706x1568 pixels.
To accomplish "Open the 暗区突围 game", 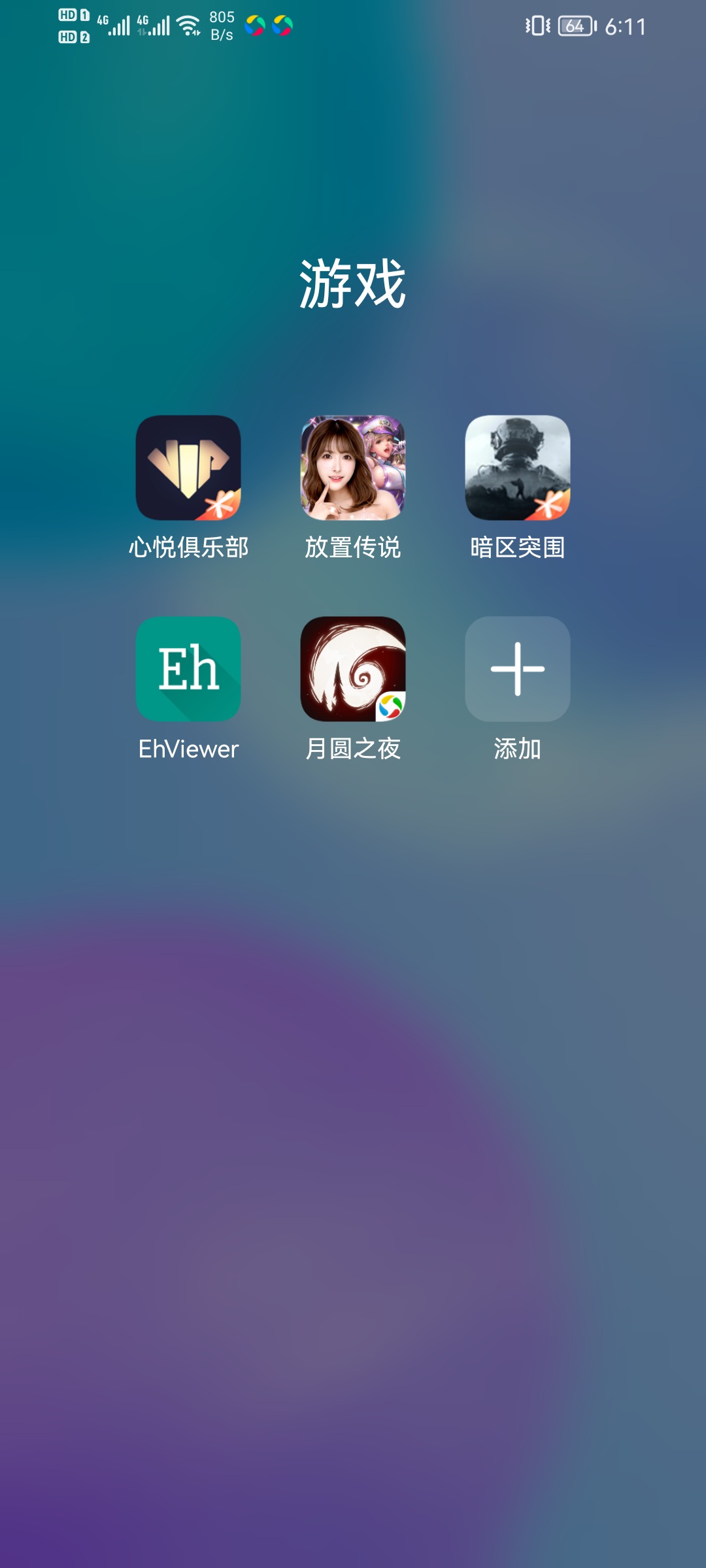I will coord(517,468).
